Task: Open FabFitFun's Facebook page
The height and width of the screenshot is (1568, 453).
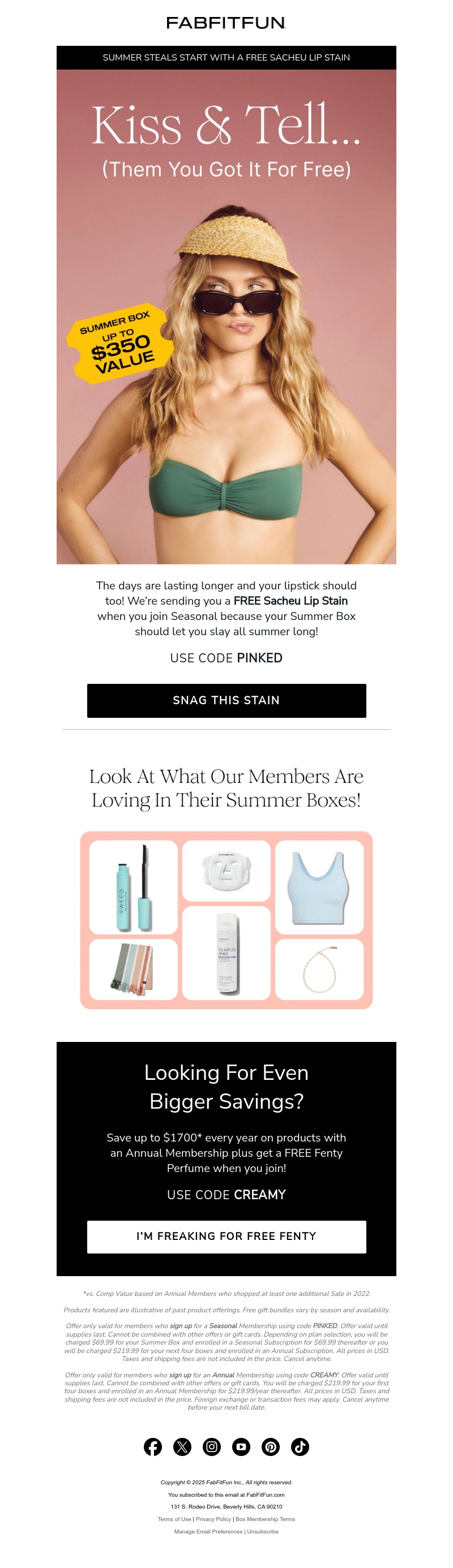Action: point(152,1446)
